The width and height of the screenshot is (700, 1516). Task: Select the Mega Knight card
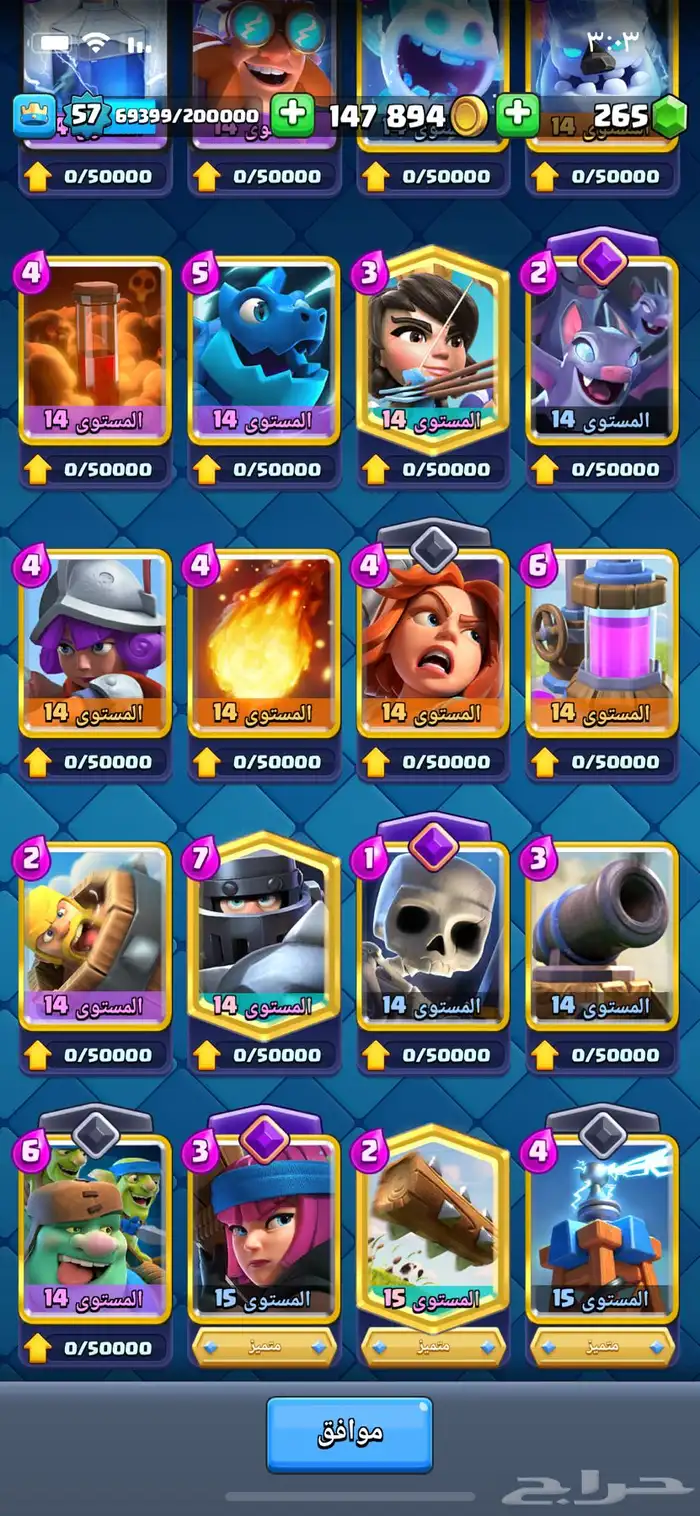click(264, 936)
